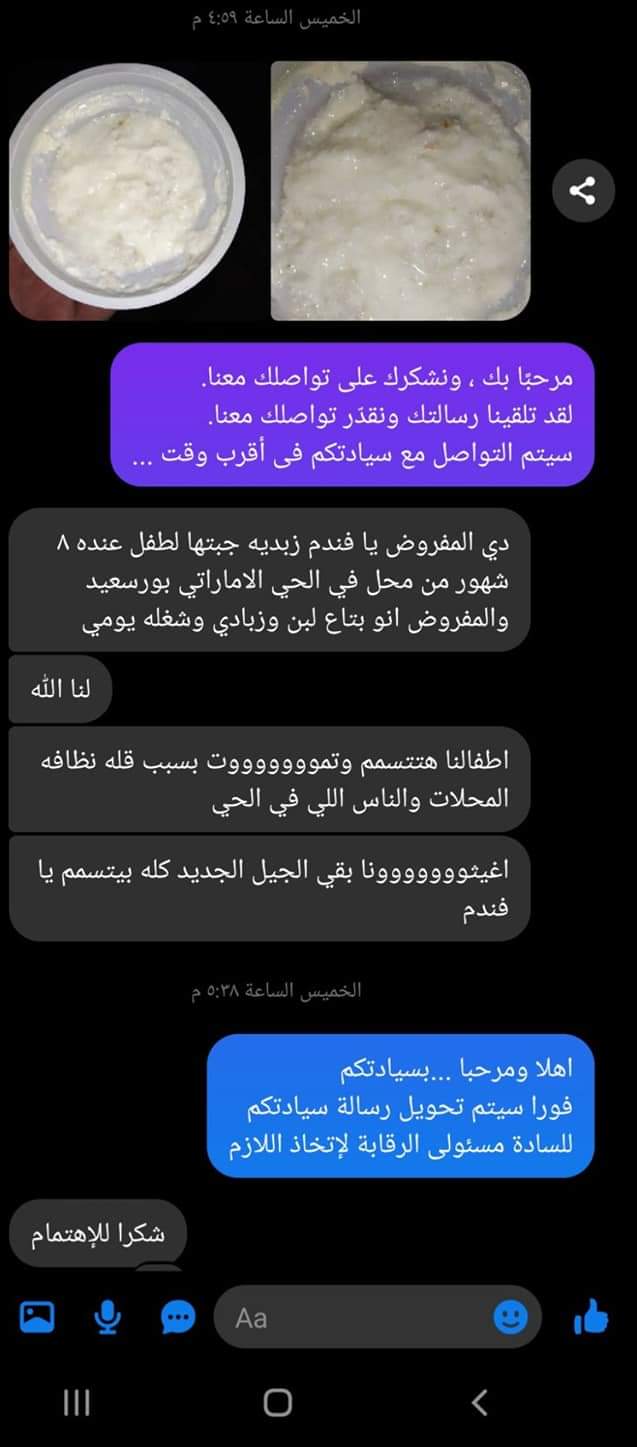Send a thumbs-up like
The image size is (637, 1447).
(591, 1319)
